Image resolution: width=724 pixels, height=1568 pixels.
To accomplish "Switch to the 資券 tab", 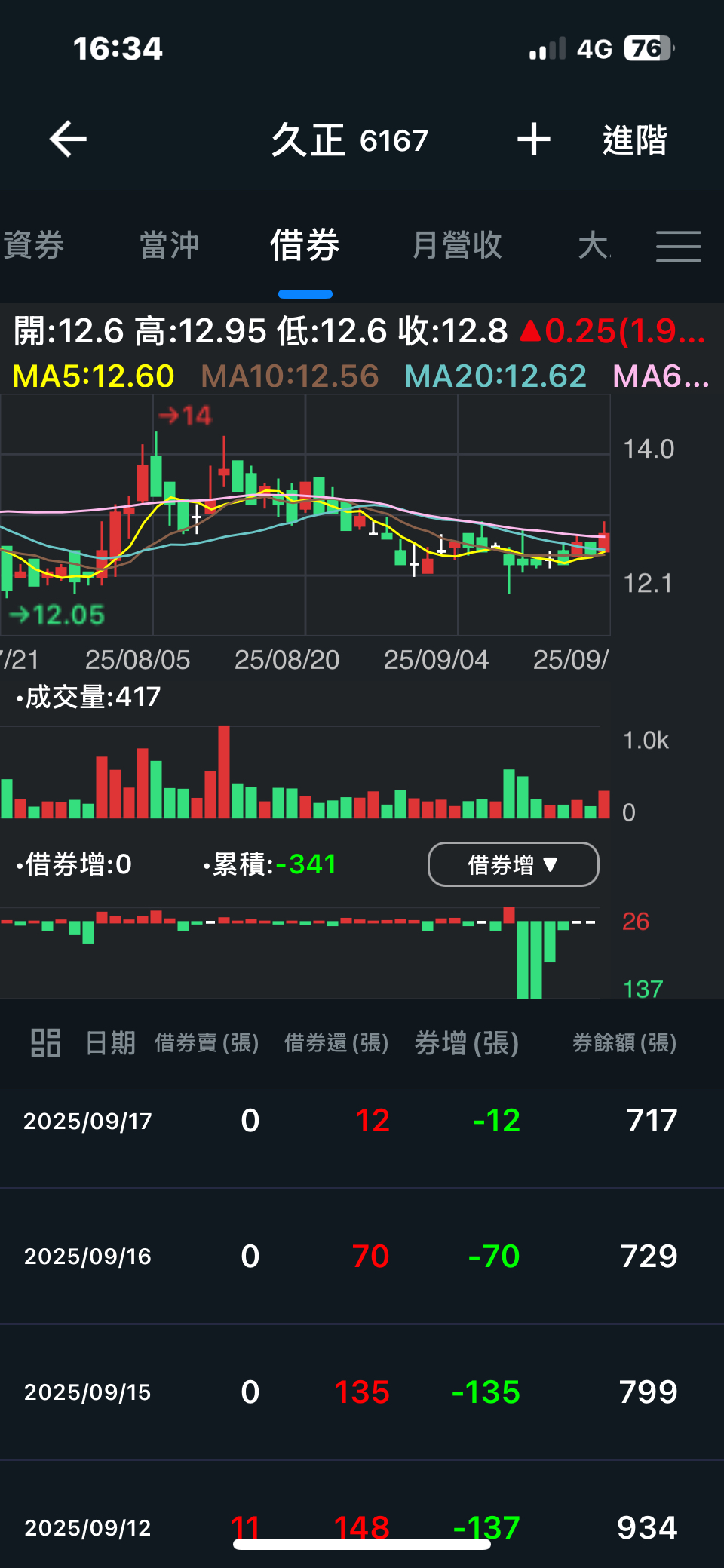I will [33, 246].
